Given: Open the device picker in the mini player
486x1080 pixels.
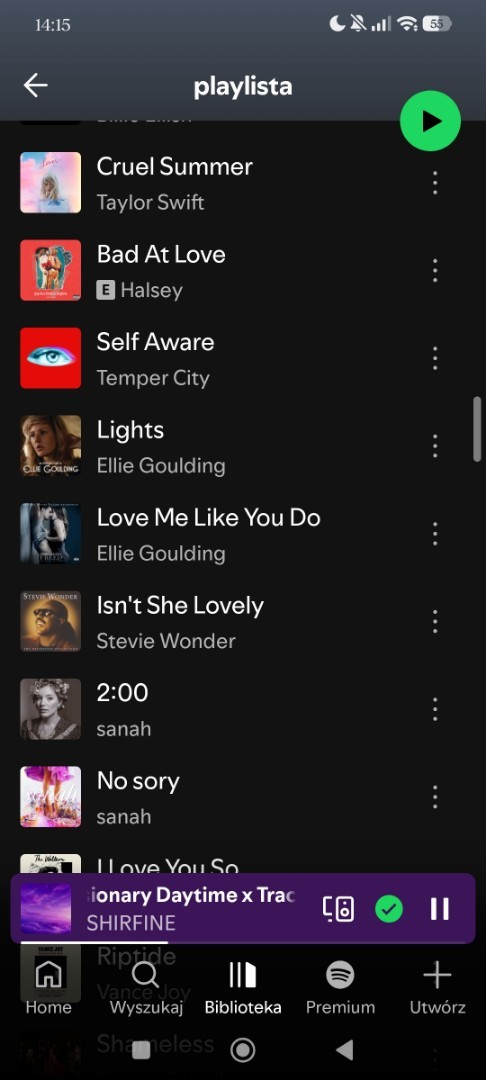Looking at the screenshot, I should click(338, 909).
